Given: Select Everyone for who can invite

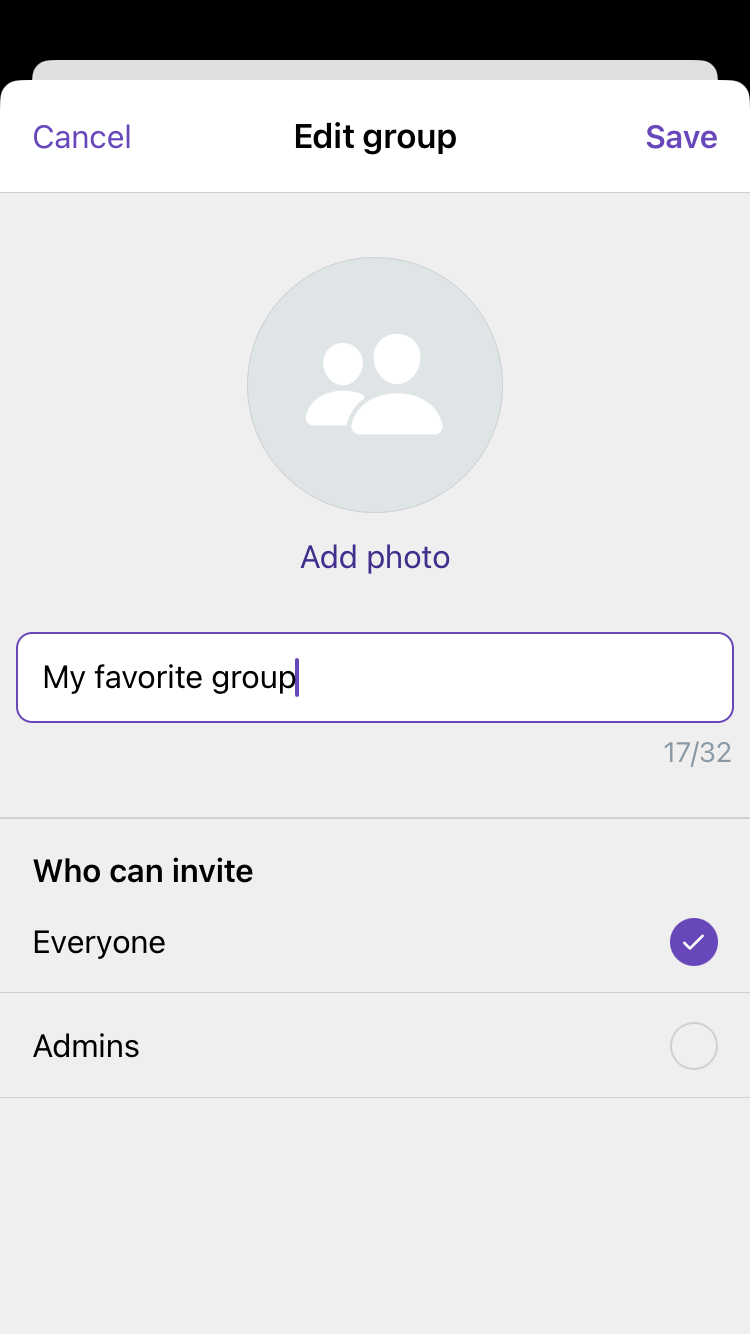Looking at the screenshot, I should [x=693, y=942].
